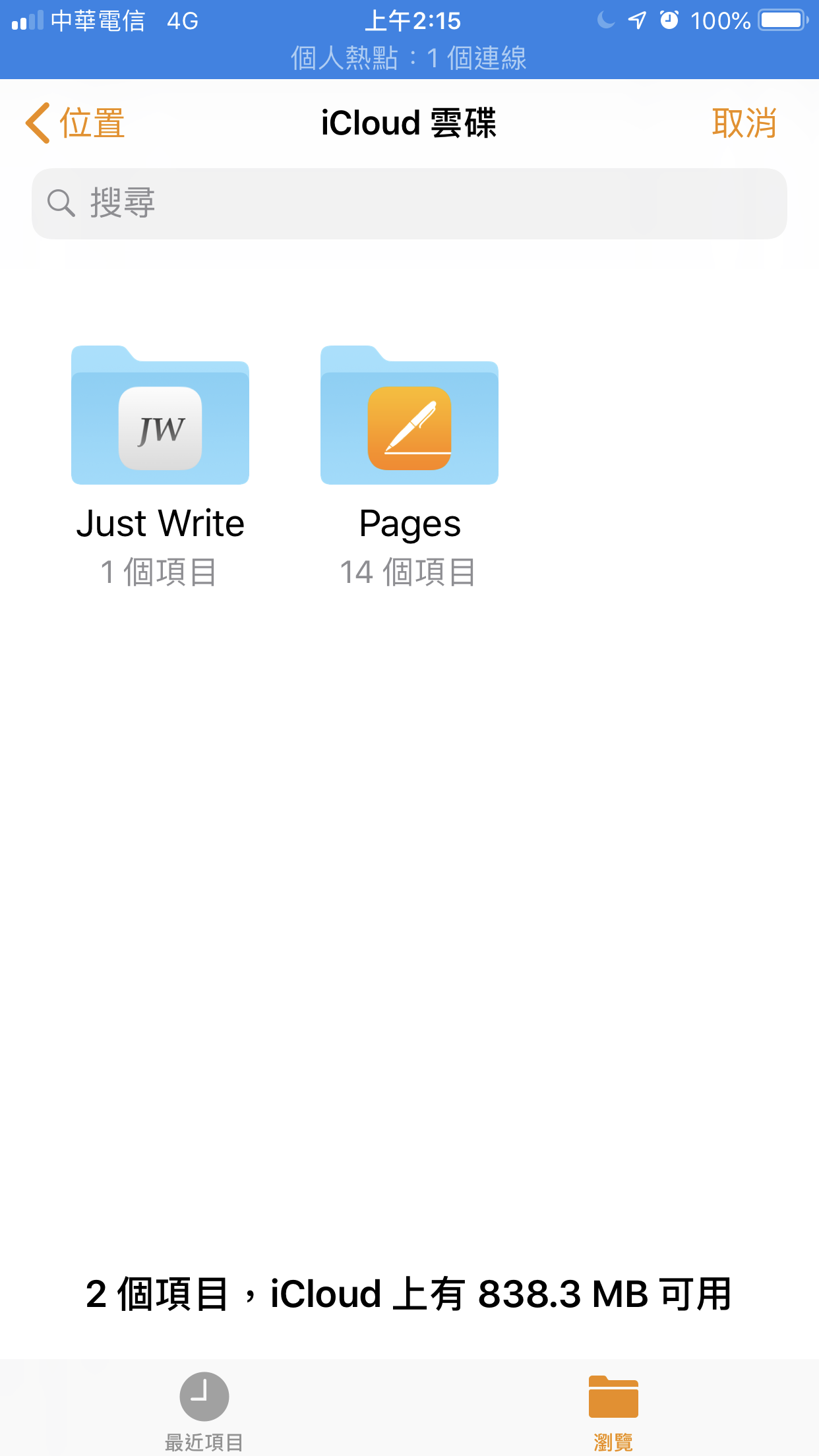Tap 取消 to cancel file picker
This screenshot has height=1456, width=819.
[x=744, y=123]
